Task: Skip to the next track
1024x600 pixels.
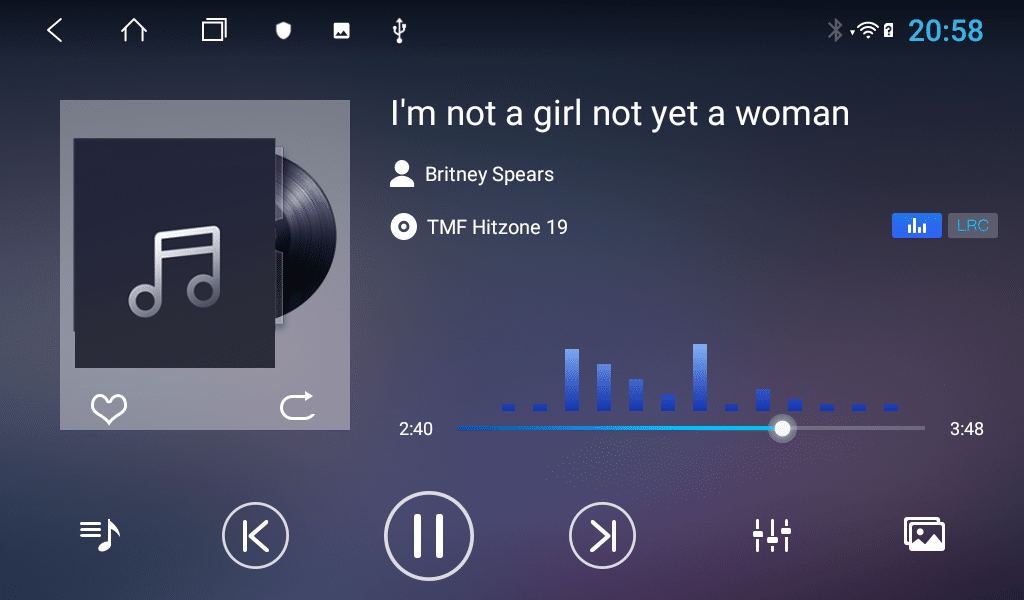Action: point(602,536)
